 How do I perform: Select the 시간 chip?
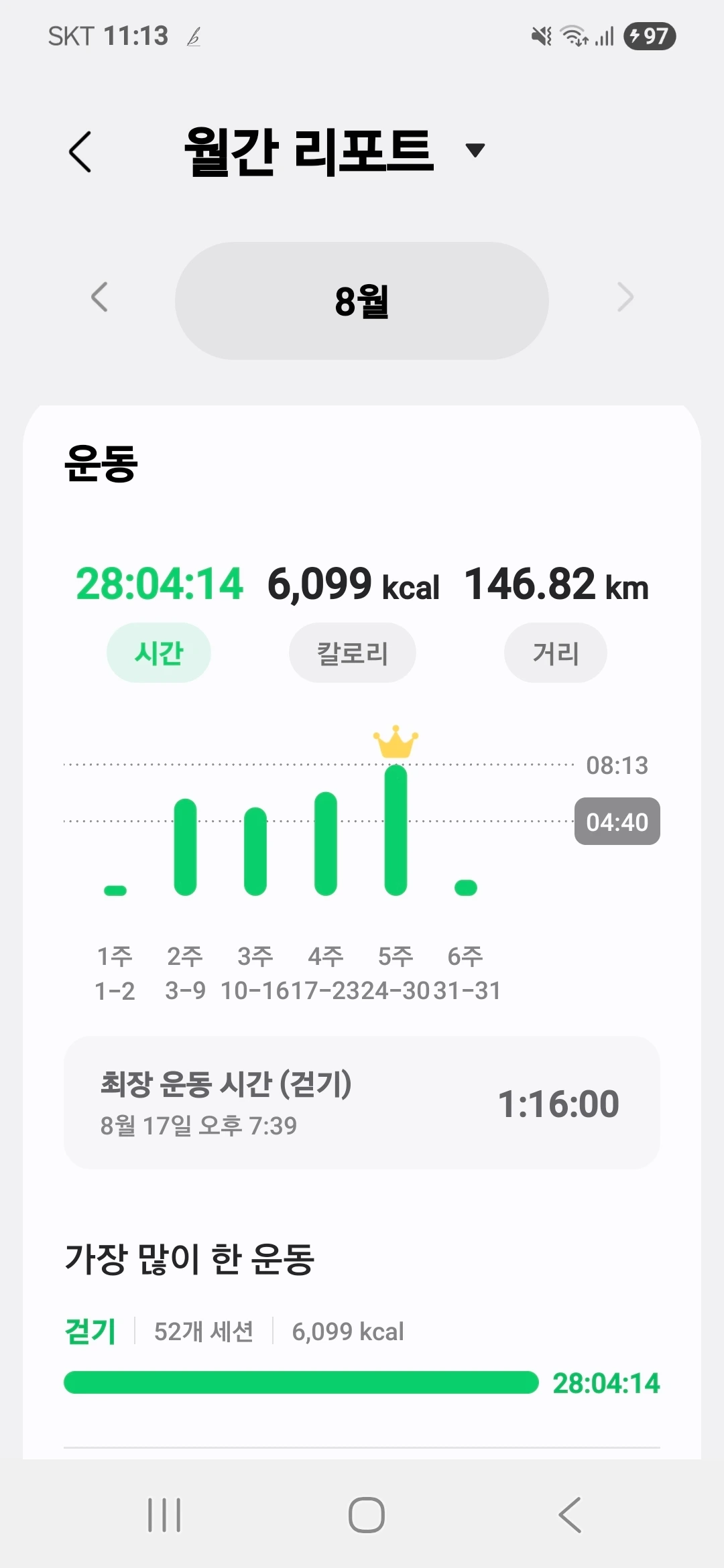pos(159,653)
